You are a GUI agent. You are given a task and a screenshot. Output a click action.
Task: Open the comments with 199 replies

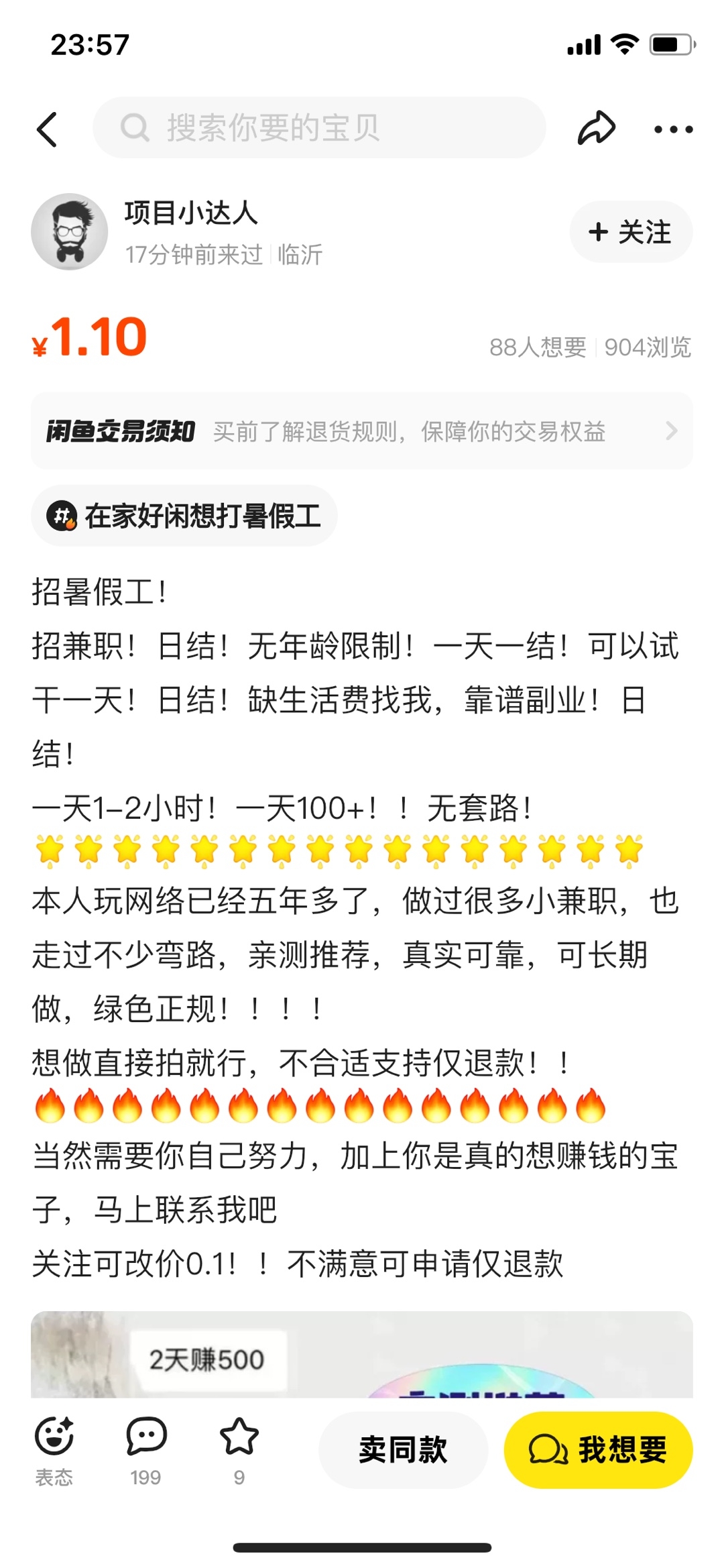coord(146,1449)
